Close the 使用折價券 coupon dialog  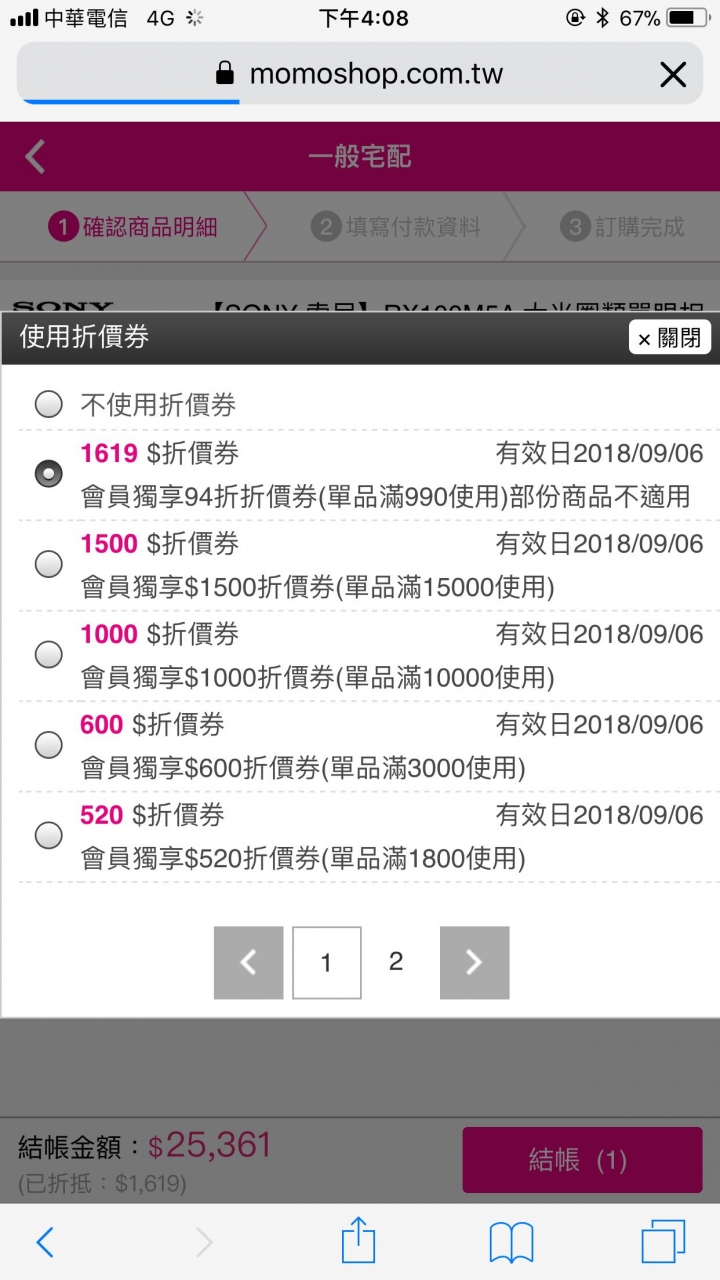(x=670, y=337)
